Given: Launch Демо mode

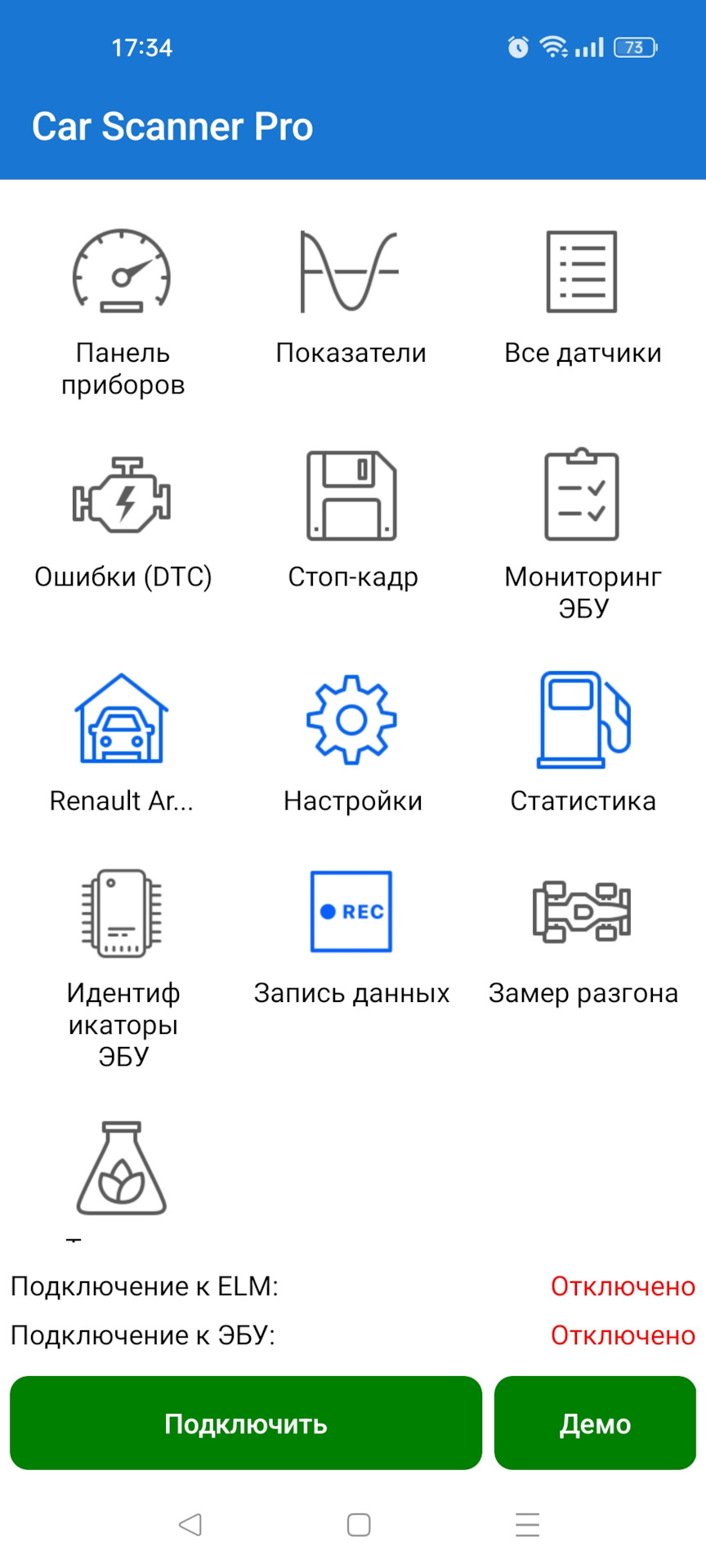Looking at the screenshot, I should point(595,1423).
